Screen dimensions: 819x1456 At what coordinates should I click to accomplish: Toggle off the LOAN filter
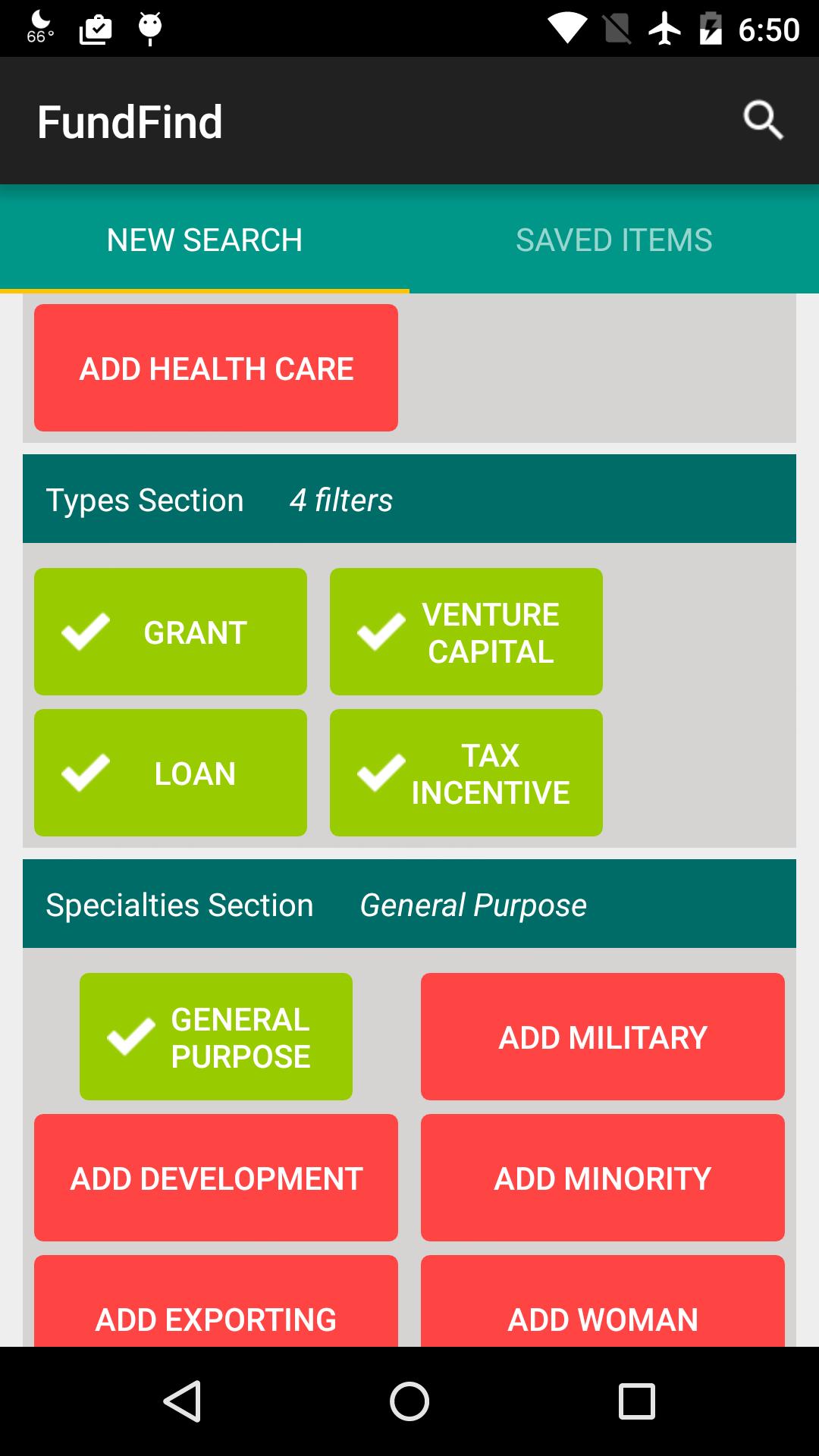[170, 772]
